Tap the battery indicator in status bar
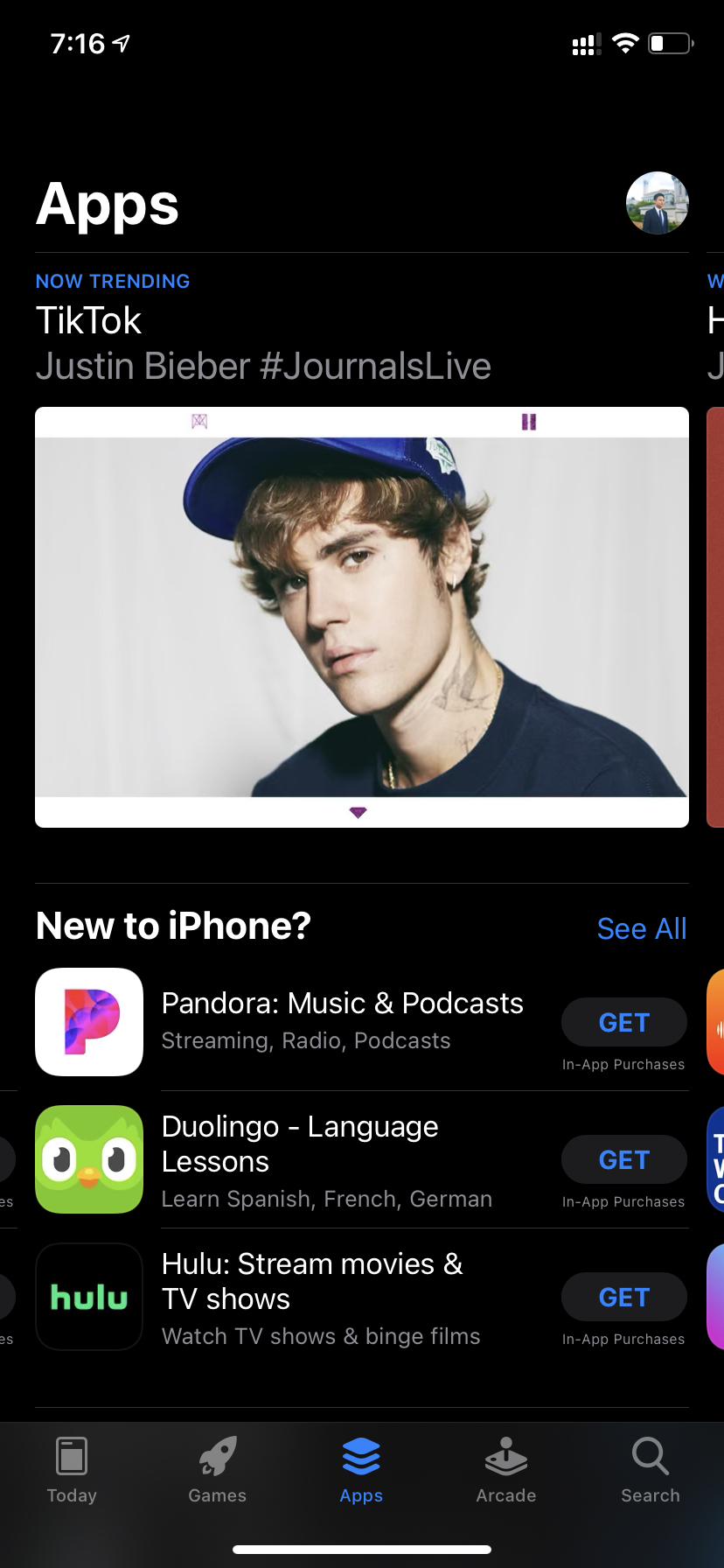Image resolution: width=724 pixels, height=1568 pixels. coord(670,43)
